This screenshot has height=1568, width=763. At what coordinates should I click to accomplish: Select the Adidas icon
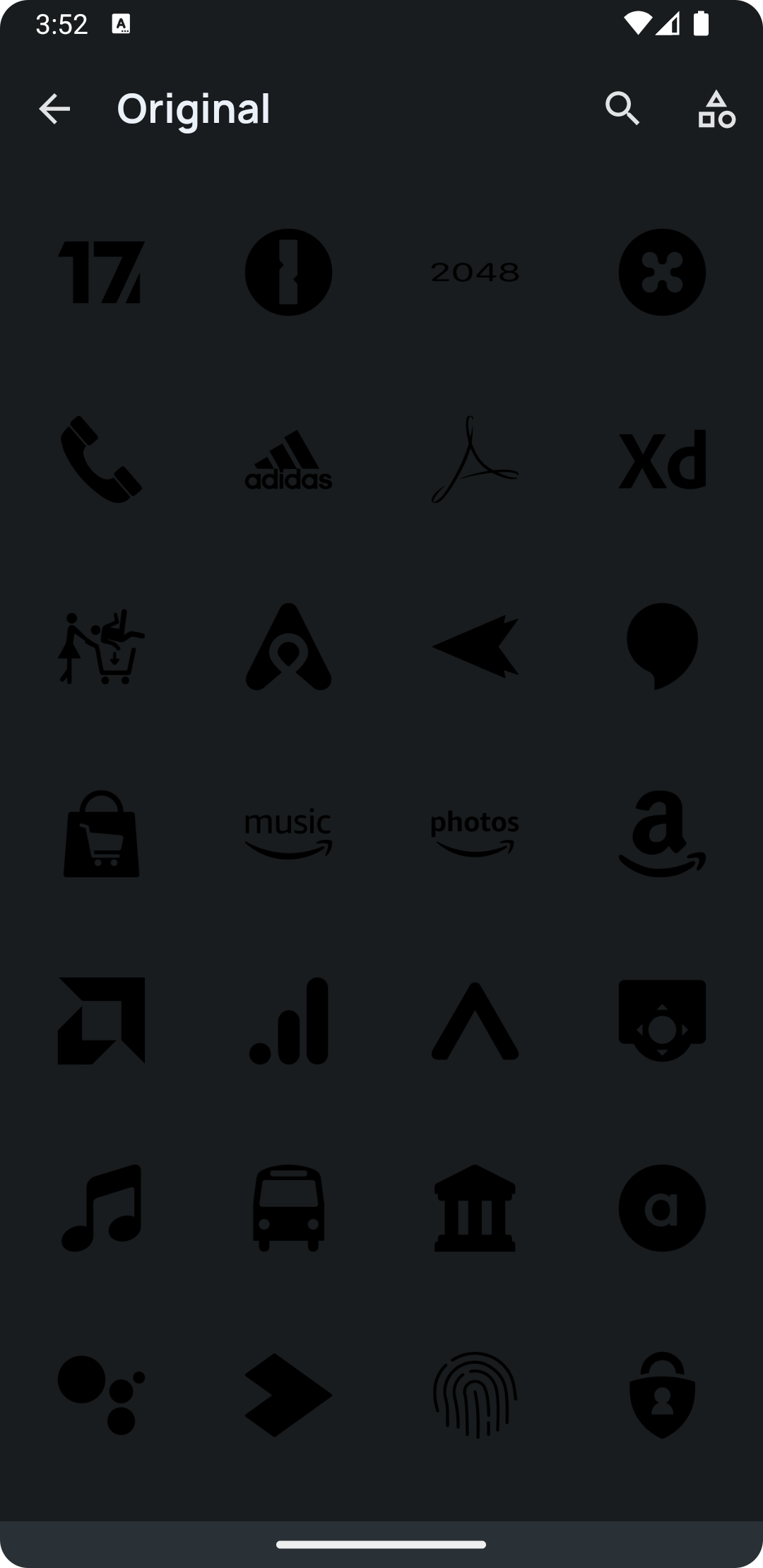click(288, 458)
